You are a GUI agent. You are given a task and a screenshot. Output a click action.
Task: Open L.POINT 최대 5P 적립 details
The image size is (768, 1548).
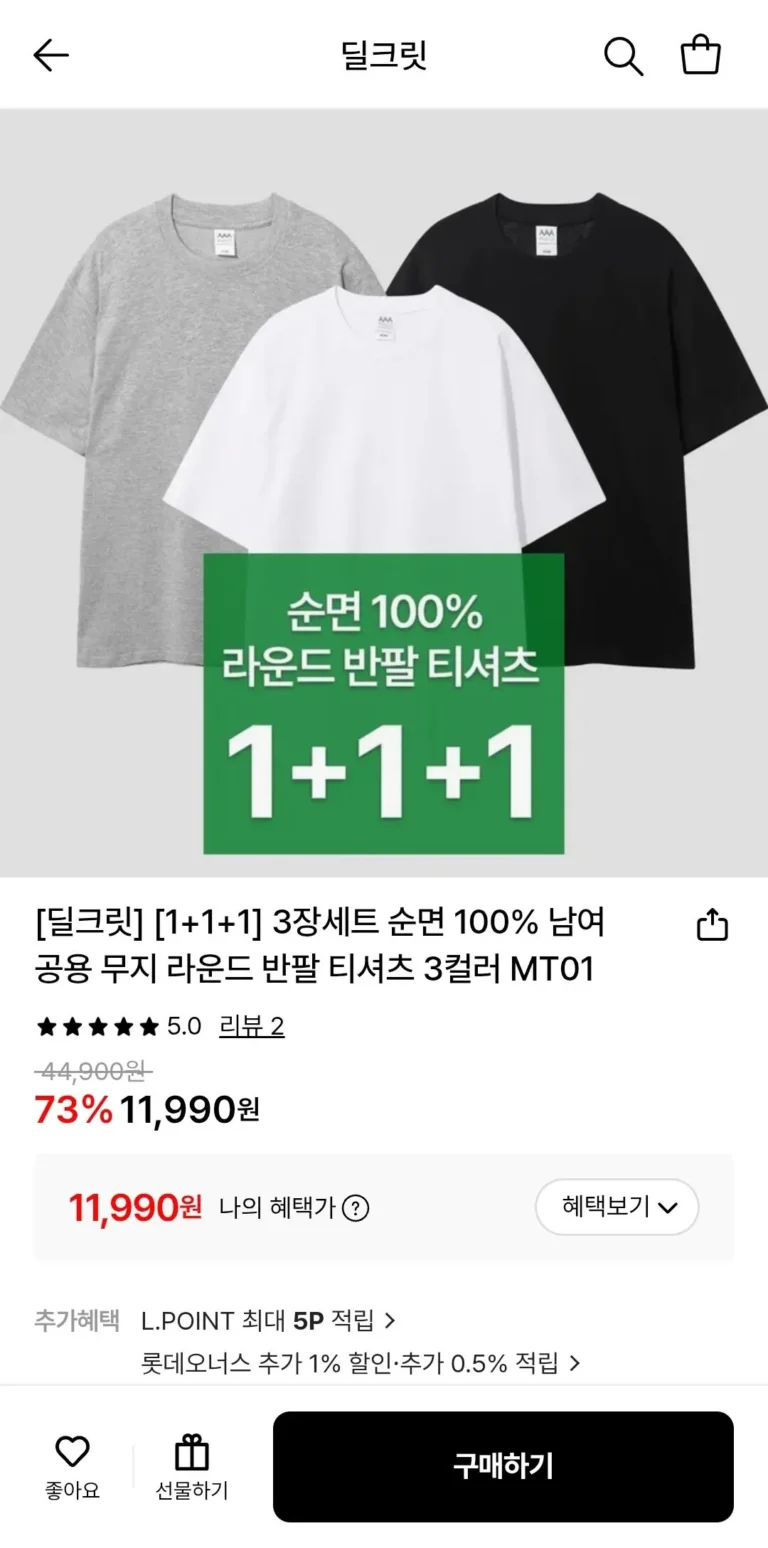[268, 1320]
